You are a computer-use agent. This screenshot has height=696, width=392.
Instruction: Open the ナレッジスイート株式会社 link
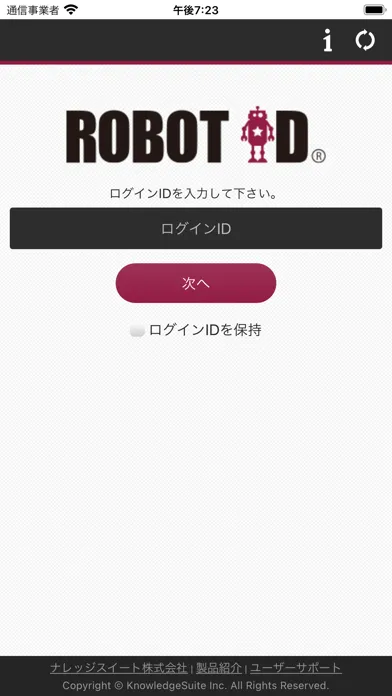coord(119,668)
